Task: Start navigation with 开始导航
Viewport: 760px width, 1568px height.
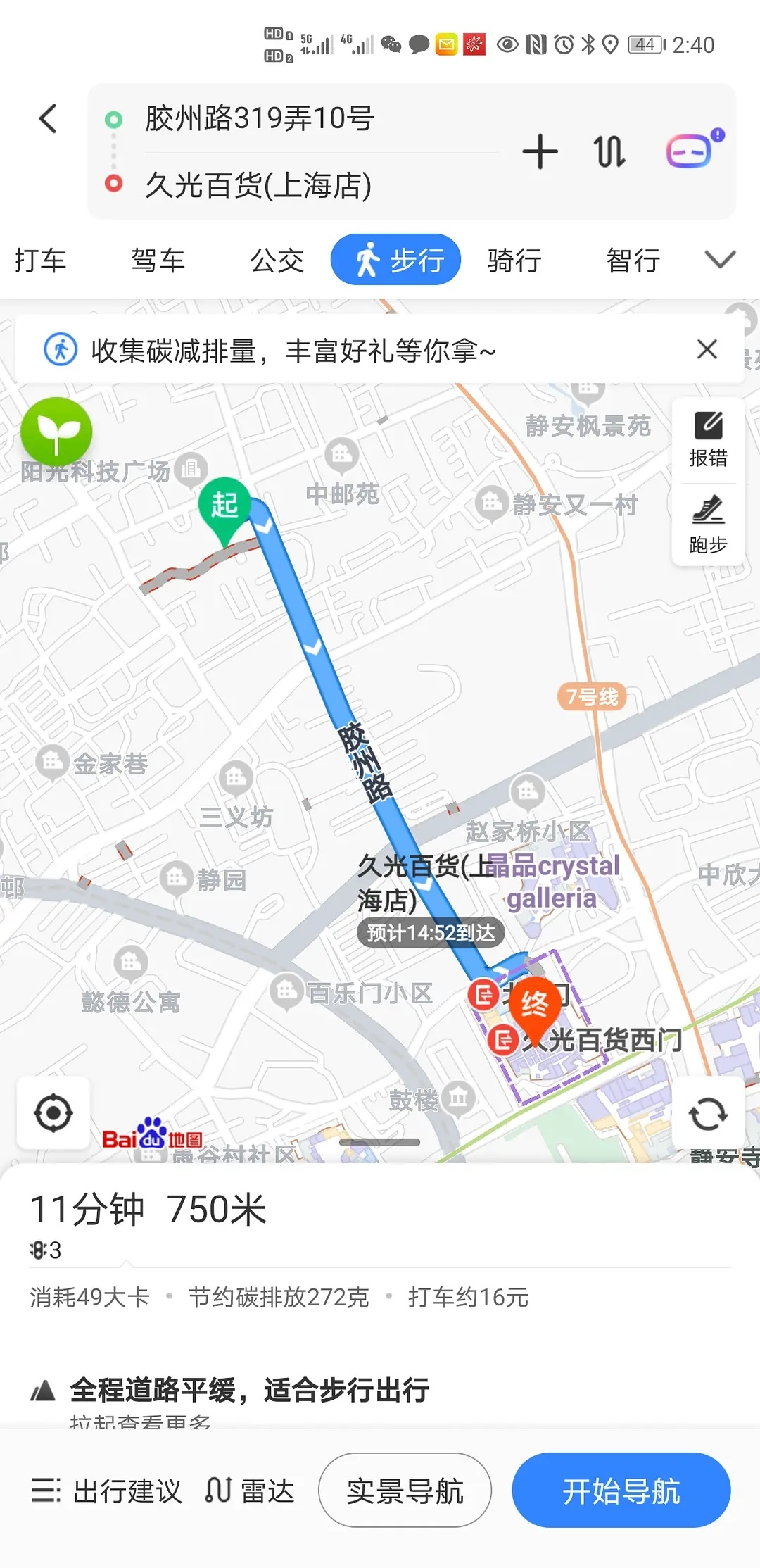Action: pos(621,1491)
